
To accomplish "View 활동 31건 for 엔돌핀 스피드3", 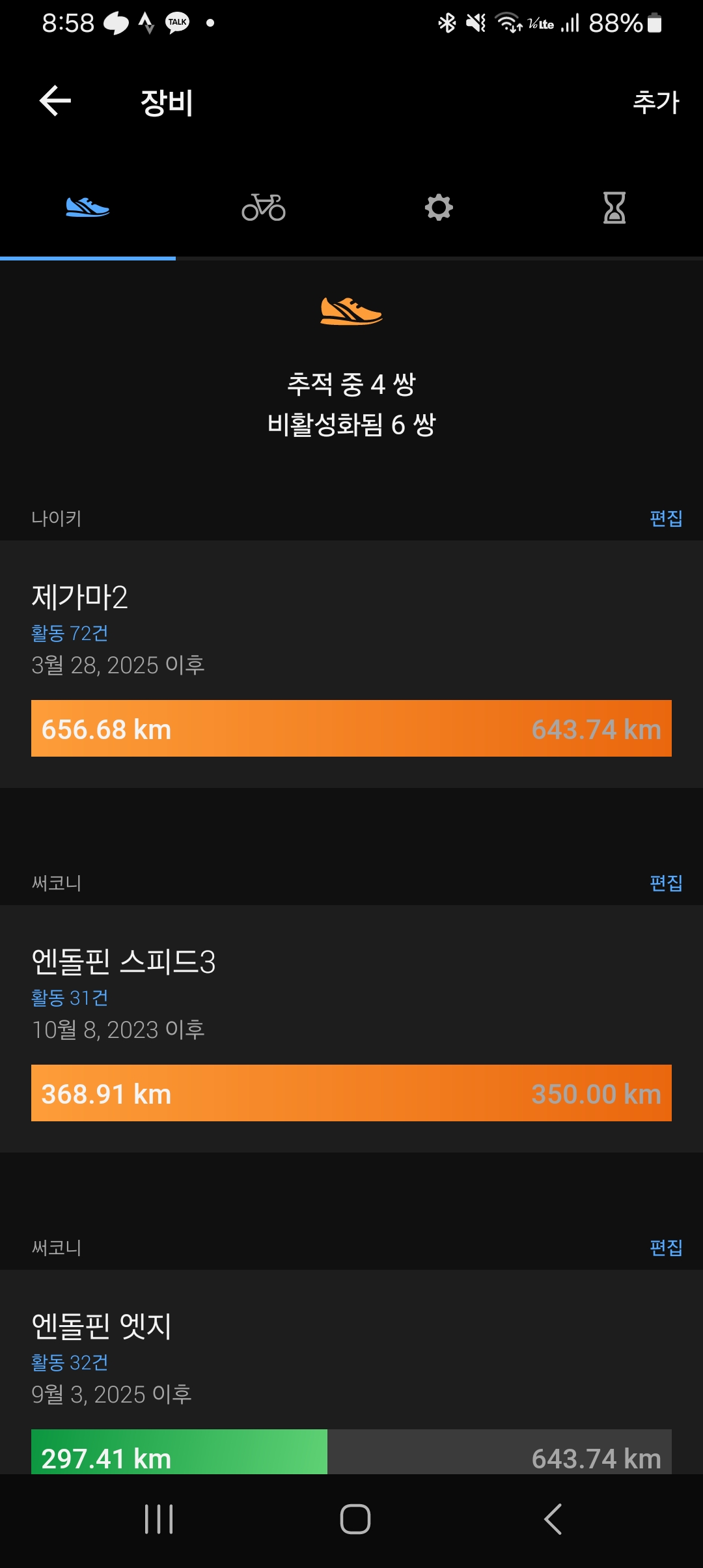I will coord(70,998).
